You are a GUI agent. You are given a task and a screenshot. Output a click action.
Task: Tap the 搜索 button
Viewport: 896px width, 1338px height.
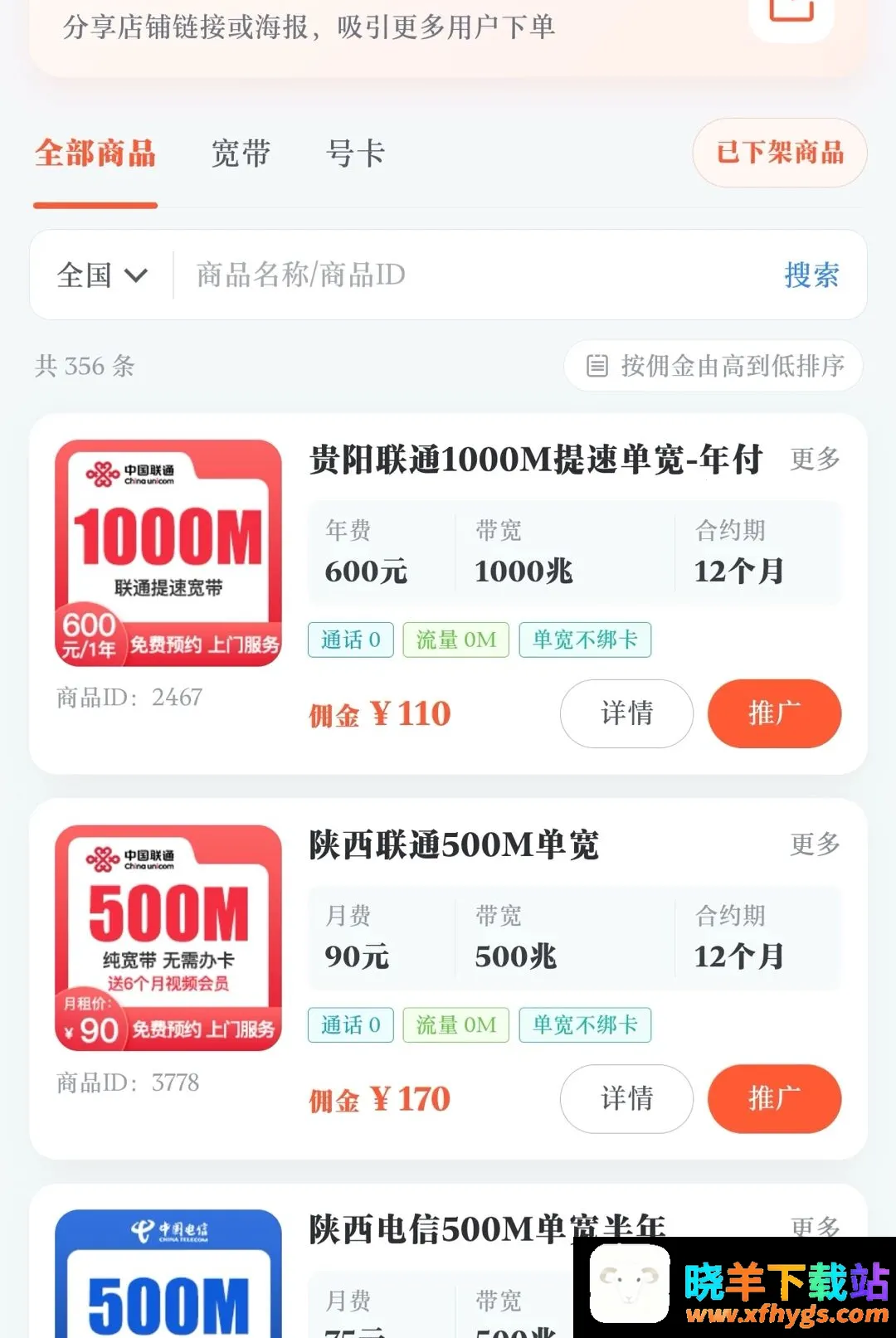coord(811,275)
